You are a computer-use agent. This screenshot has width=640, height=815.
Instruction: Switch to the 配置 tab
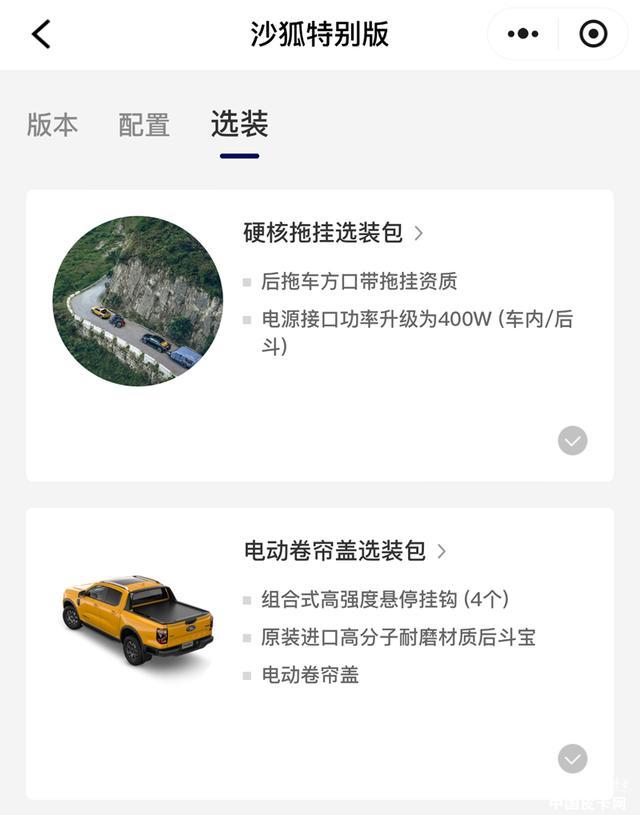[x=144, y=125]
